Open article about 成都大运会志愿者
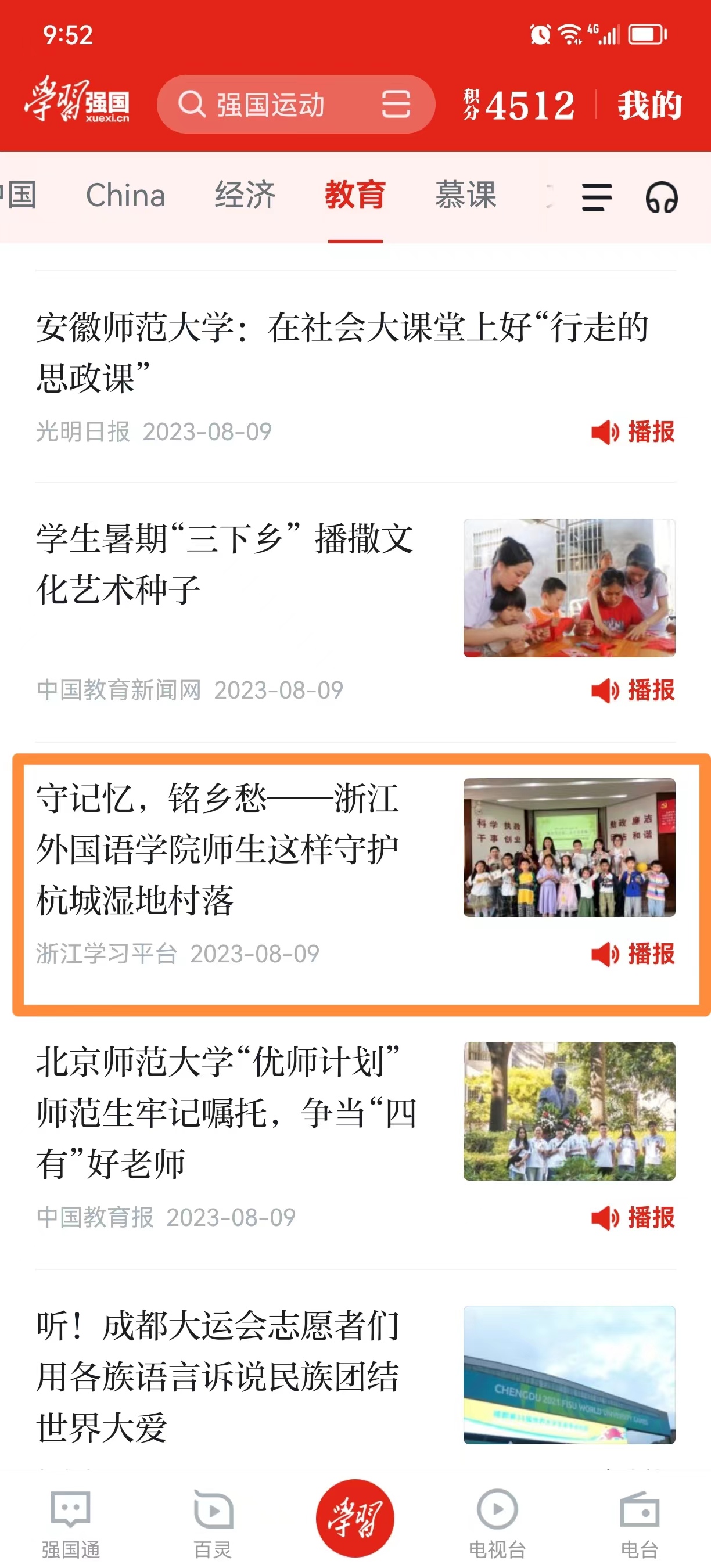 pos(219,1376)
